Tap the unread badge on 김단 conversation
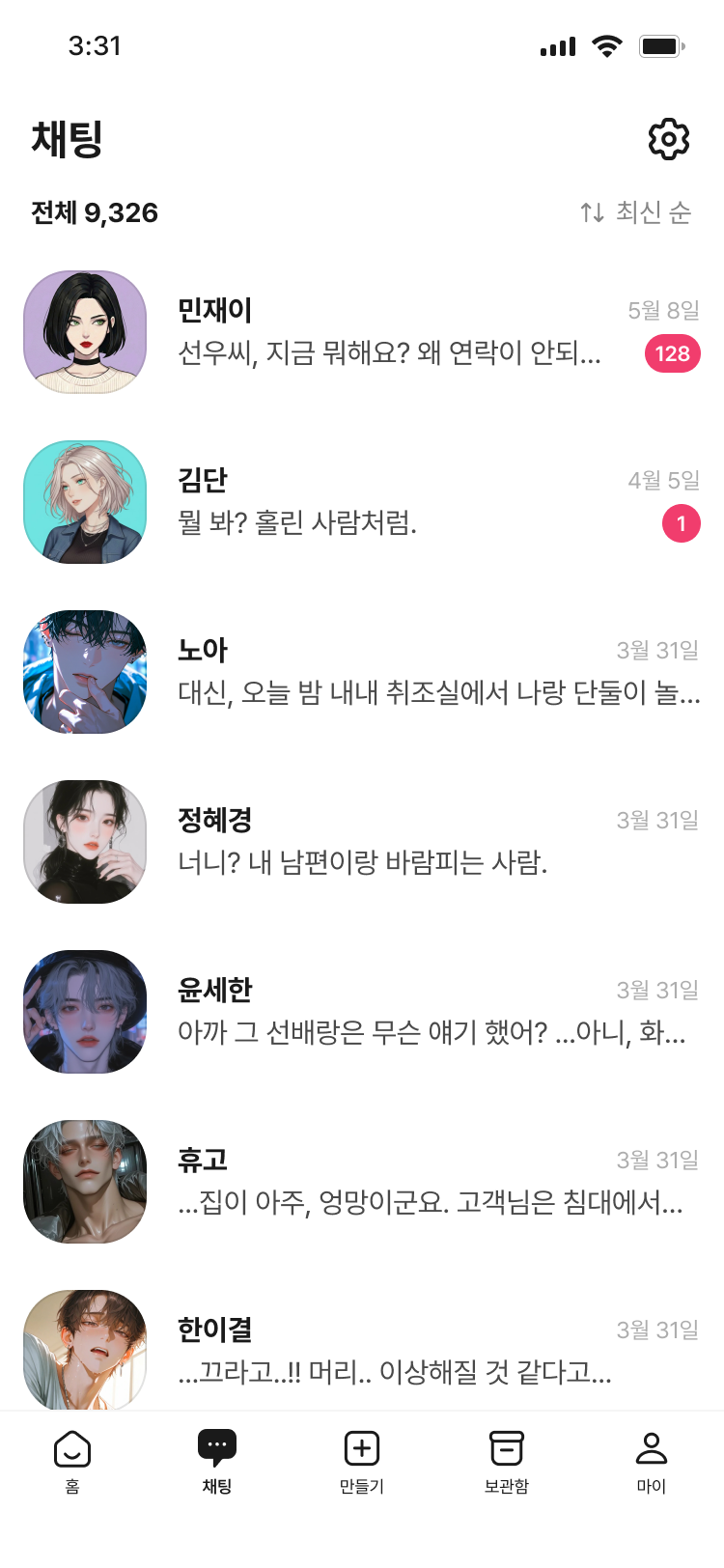This screenshot has width=724, height=1568. pyautogui.click(x=682, y=524)
